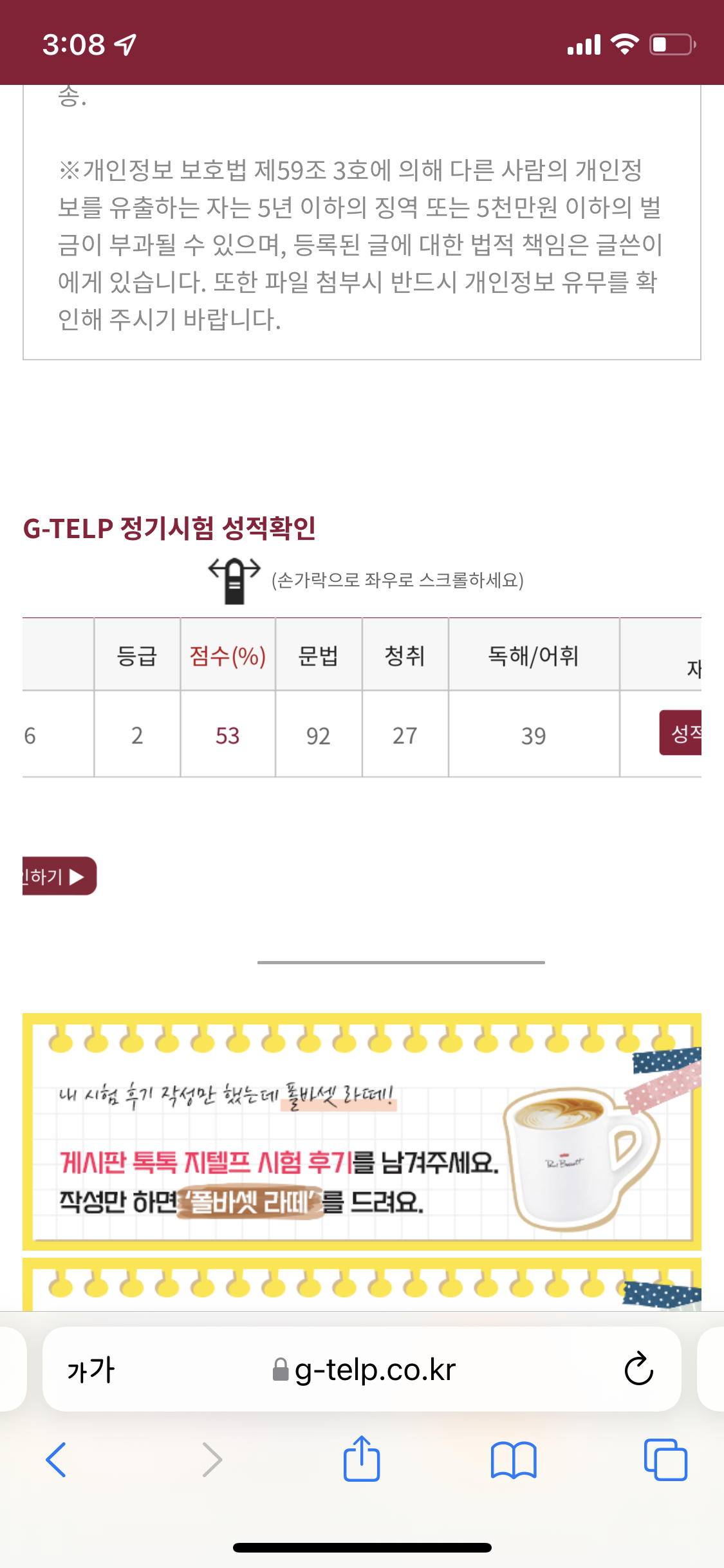The width and height of the screenshot is (724, 1568).
Task: Tap the partially visible 하기 arrow button
Action: tap(59, 876)
